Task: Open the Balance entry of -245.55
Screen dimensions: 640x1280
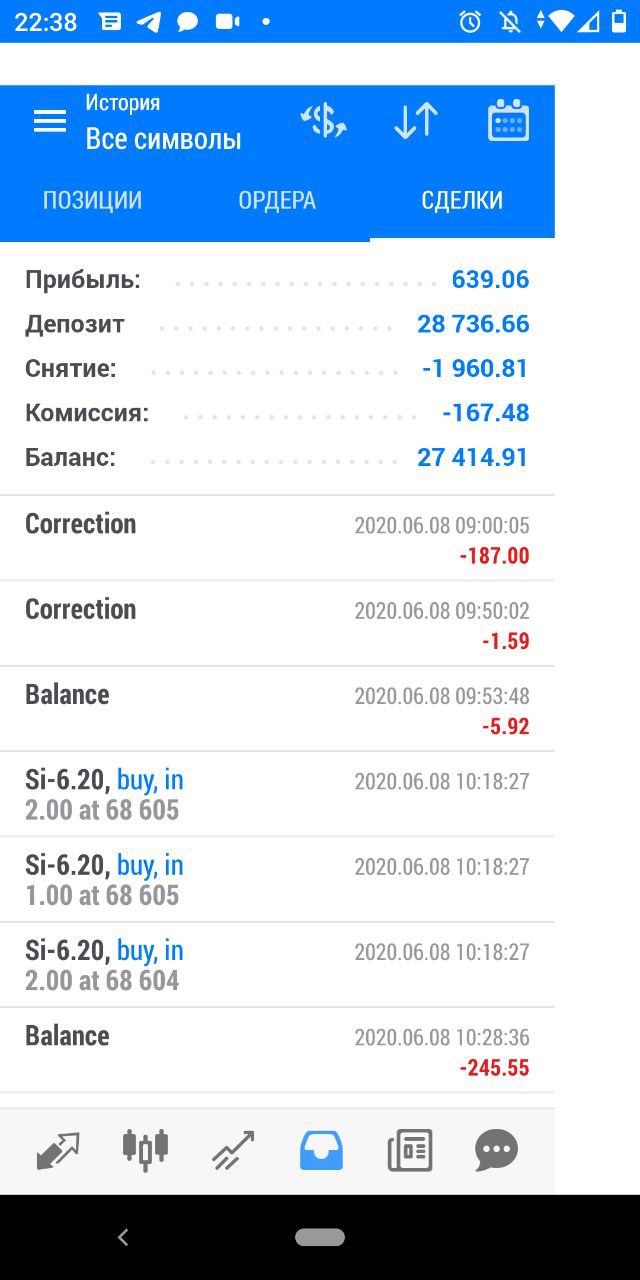Action: (x=277, y=1049)
